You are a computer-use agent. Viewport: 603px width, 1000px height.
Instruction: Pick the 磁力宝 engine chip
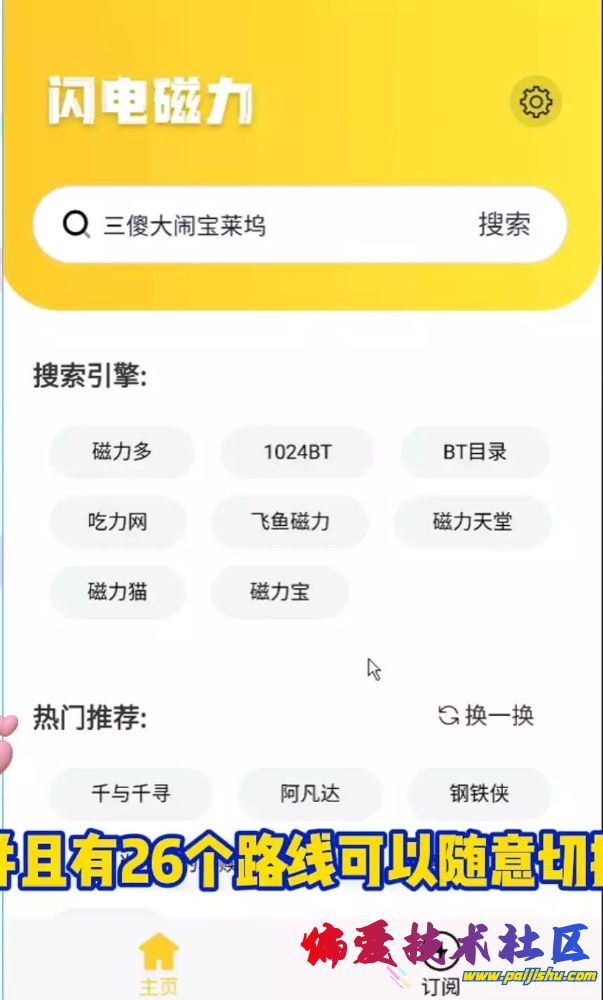(280, 591)
